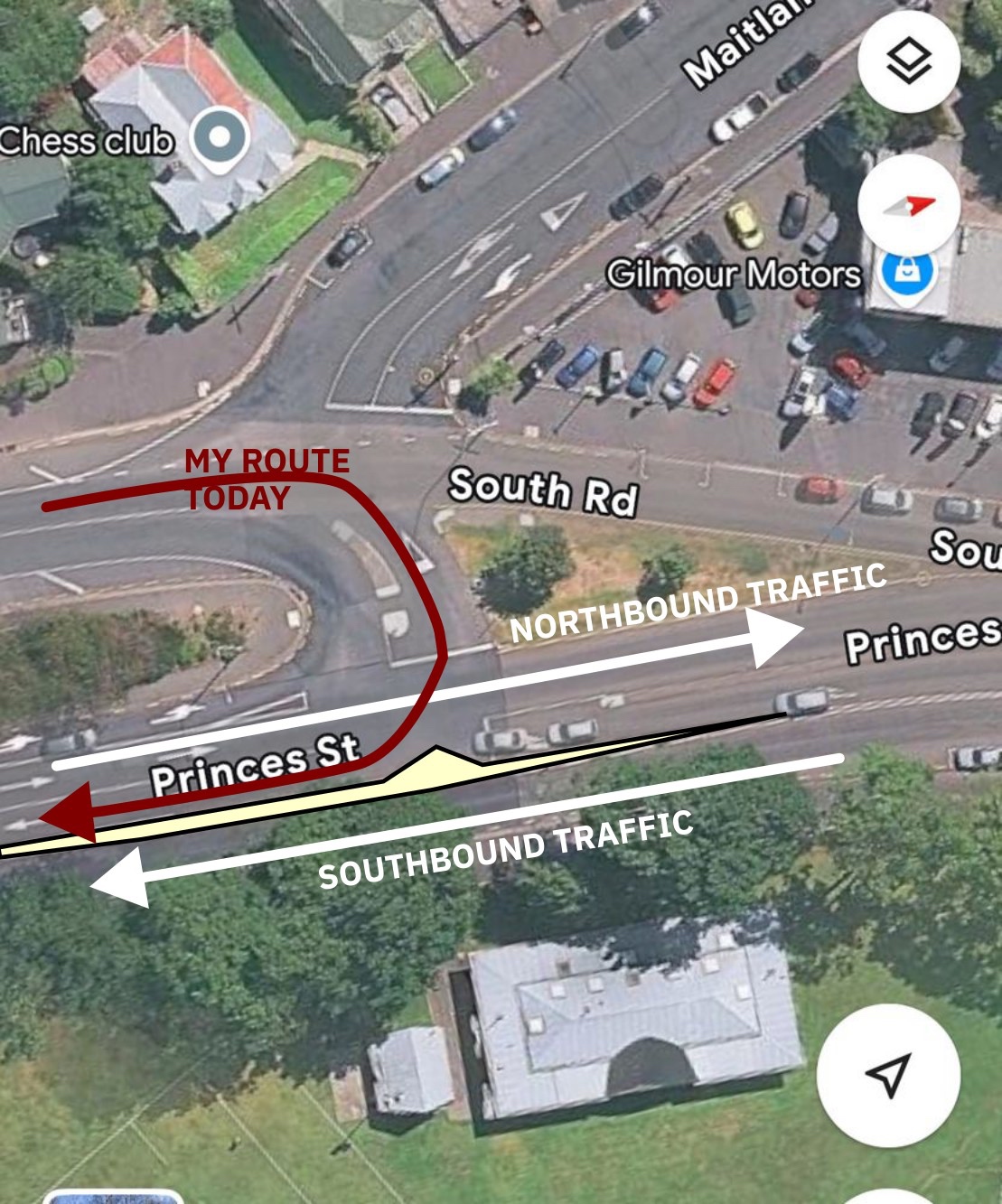Image resolution: width=1002 pixels, height=1204 pixels.
Task: Center map on my location
Action: (888, 1075)
